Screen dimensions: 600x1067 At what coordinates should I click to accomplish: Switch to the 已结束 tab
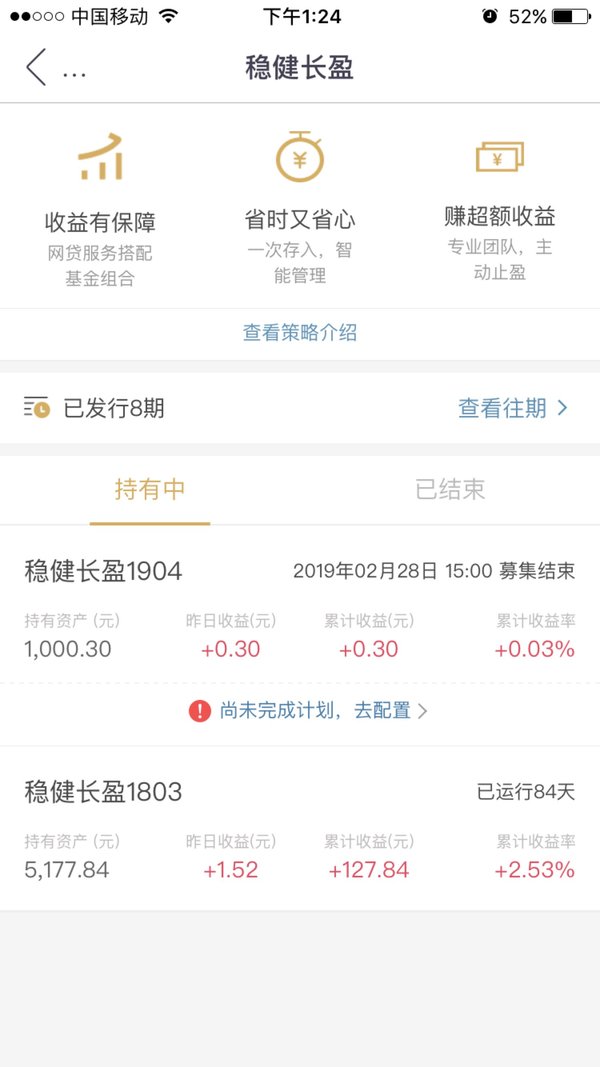[x=450, y=489]
